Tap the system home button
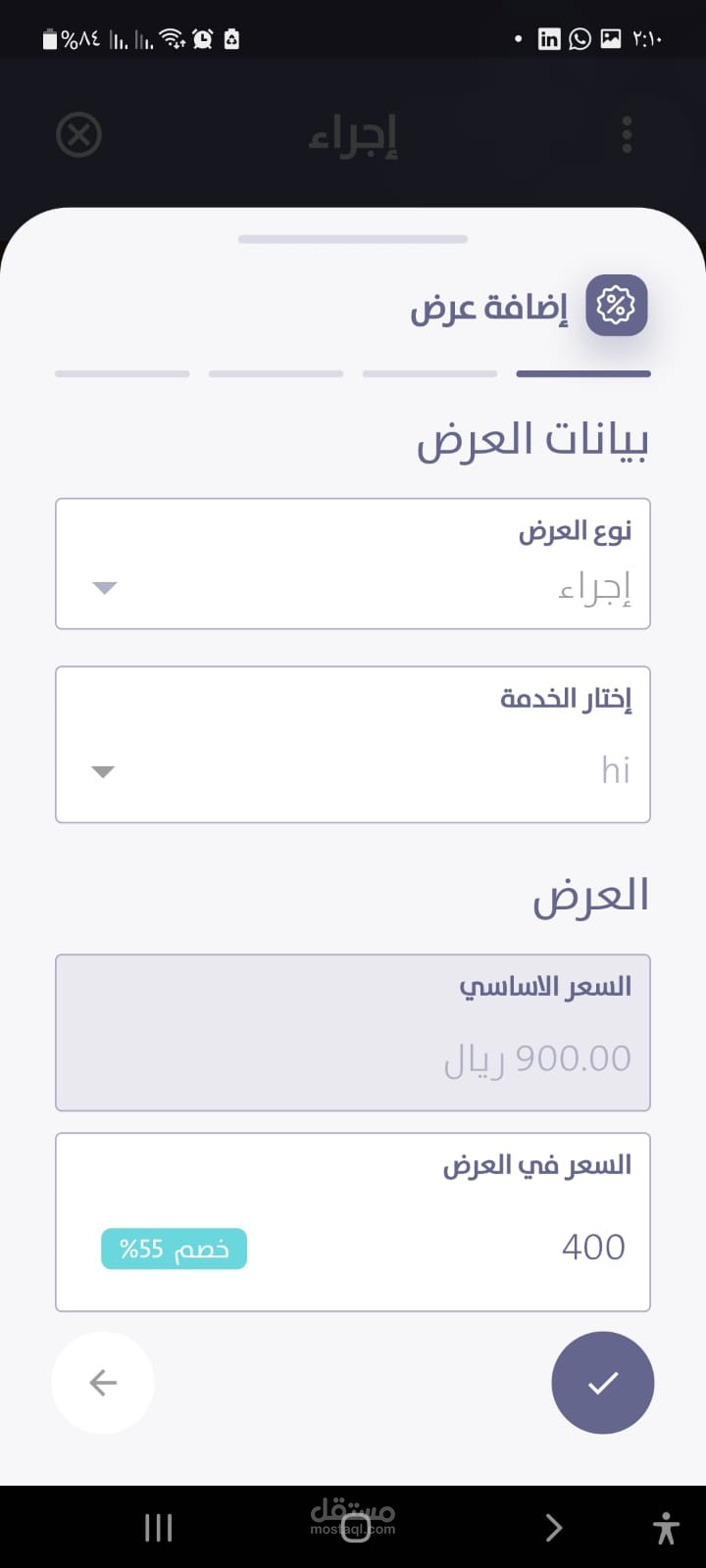Image resolution: width=706 pixels, height=1568 pixels. coord(354,1527)
